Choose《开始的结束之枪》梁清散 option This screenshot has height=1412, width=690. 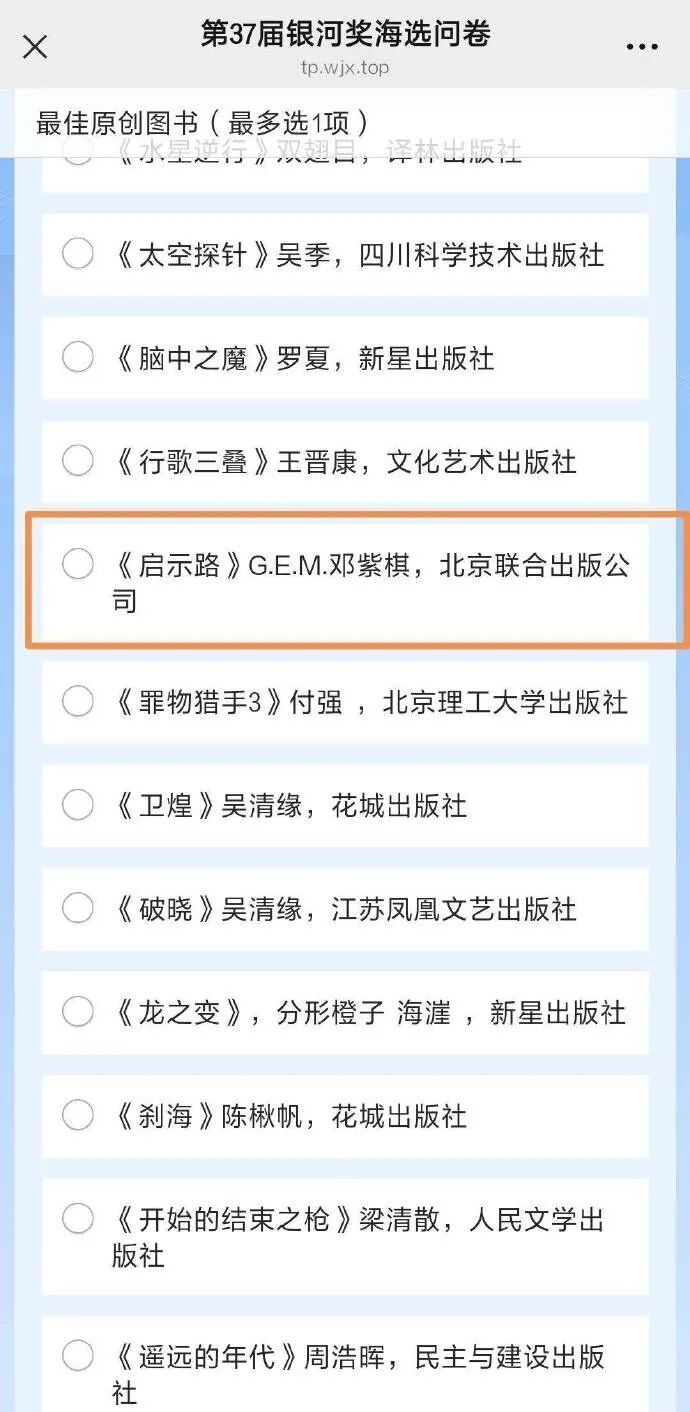click(x=78, y=1219)
